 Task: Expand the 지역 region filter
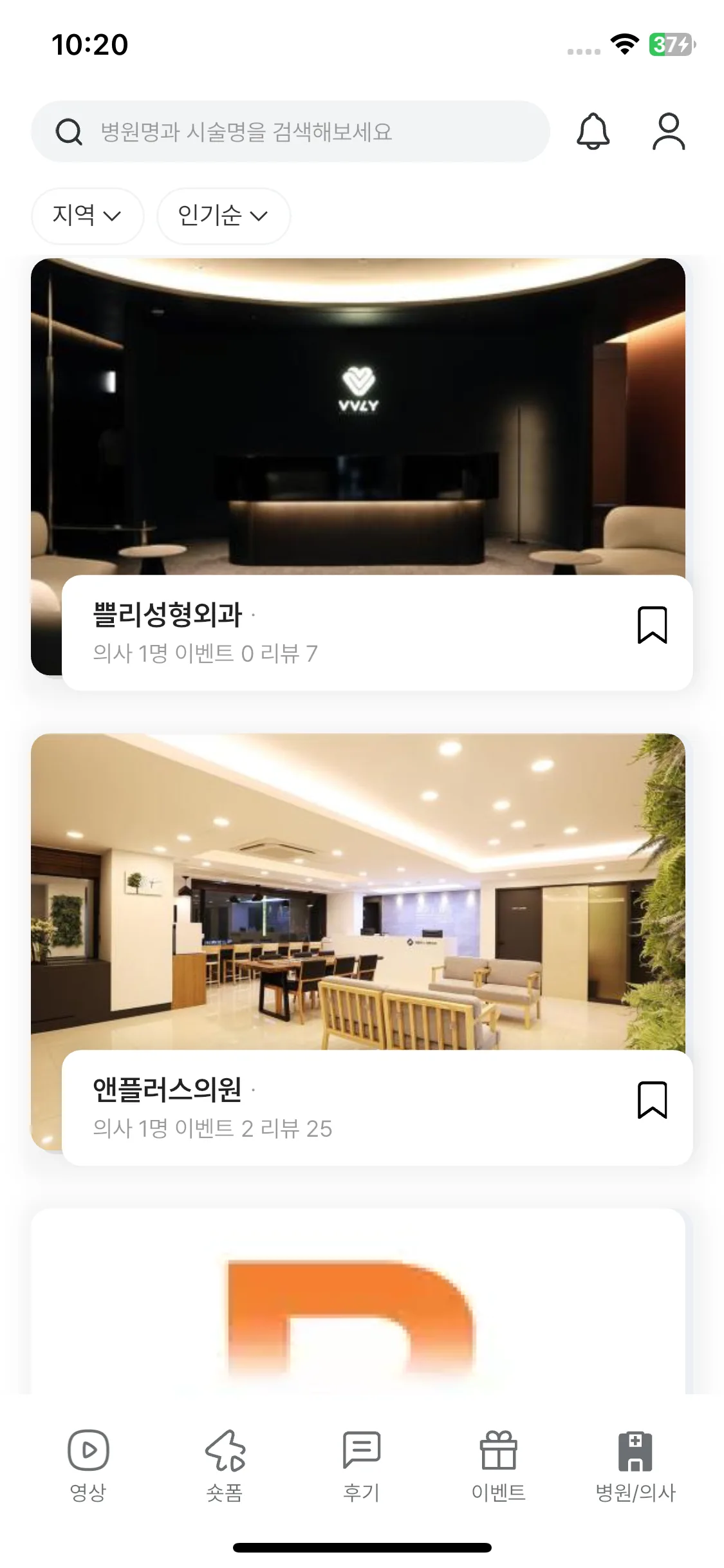(87, 216)
